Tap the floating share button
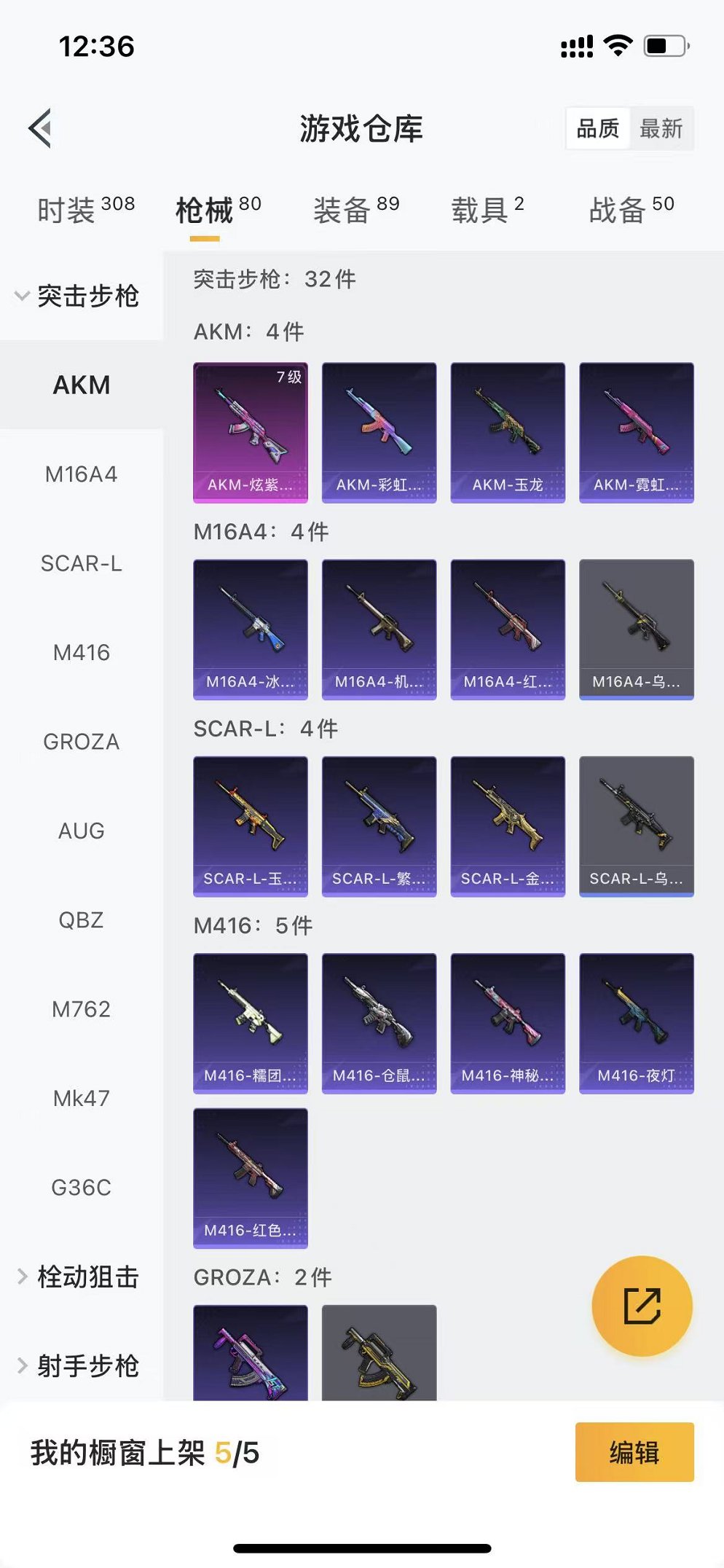Viewport: 724px width, 1568px height. point(642,1306)
